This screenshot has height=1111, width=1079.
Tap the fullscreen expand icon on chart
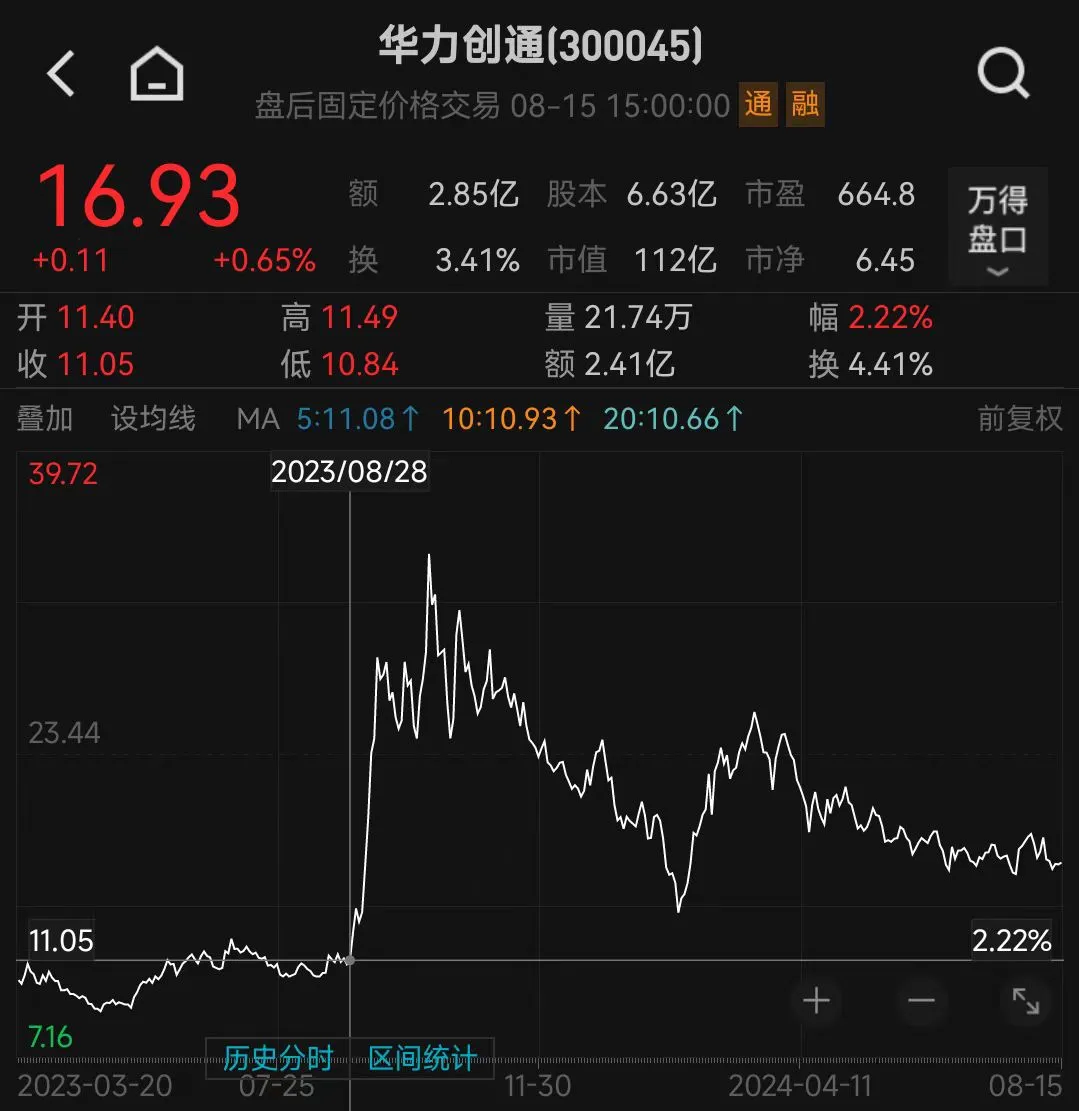(x=1025, y=1001)
